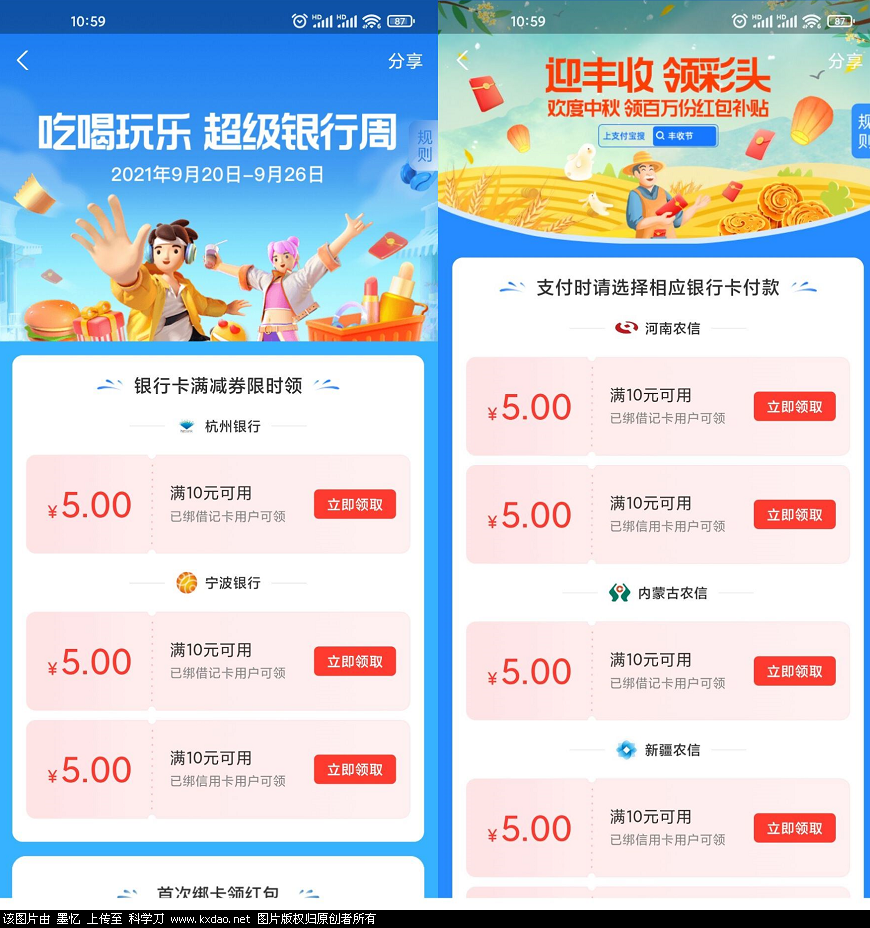This screenshot has height=928, width=870.
Task: Claim 河南农信 coupon for 借记卡 users
Action: tap(794, 407)
